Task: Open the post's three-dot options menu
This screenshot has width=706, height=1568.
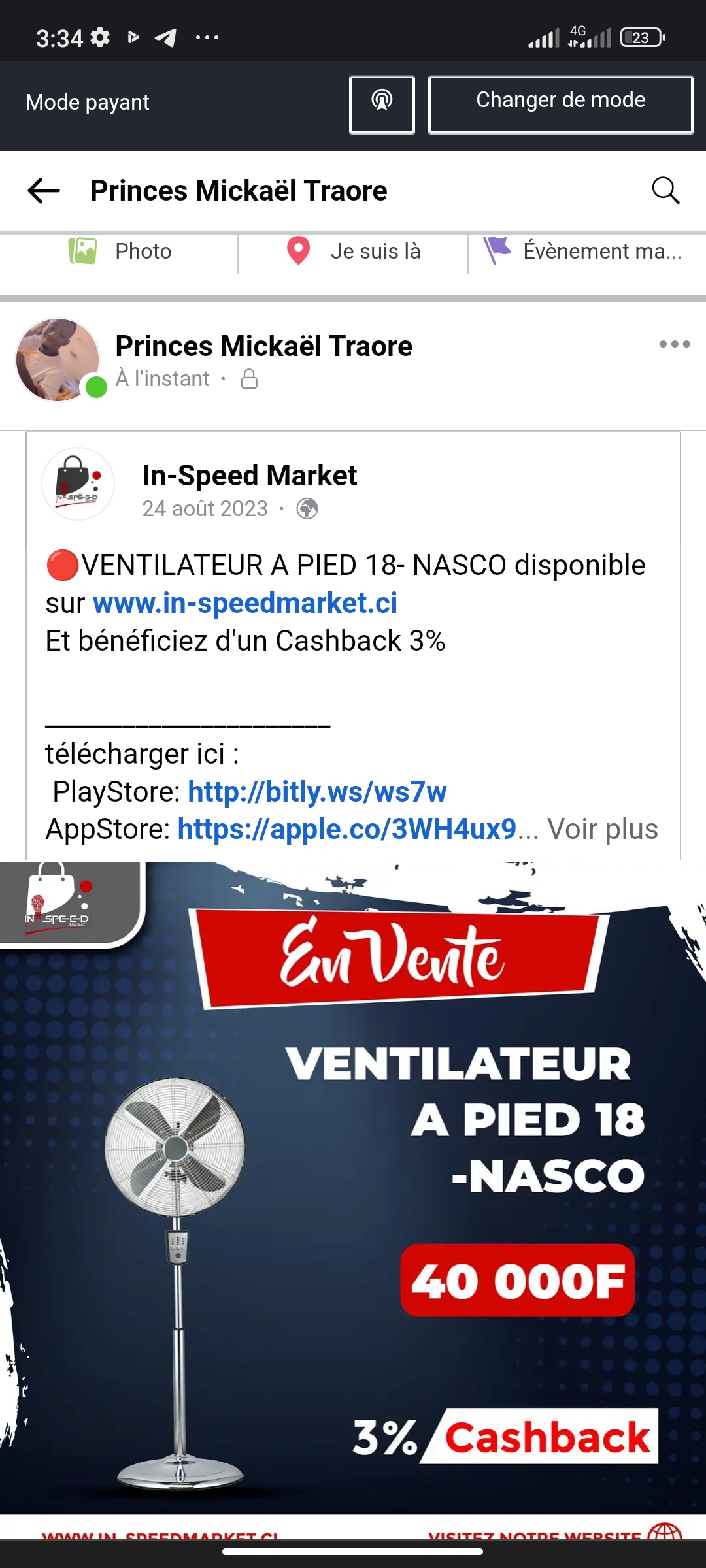Action: tap(674, 344)
